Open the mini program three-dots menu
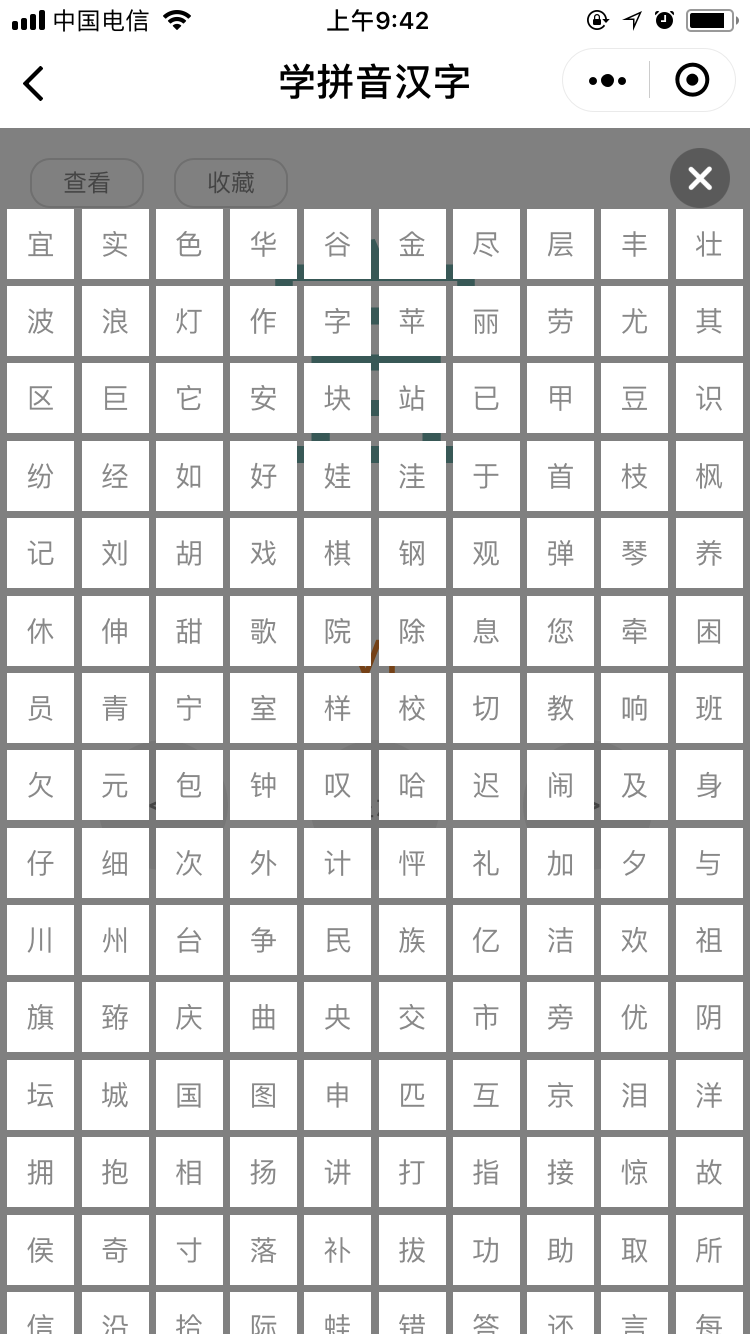This screenshot has width=750, height=1334. [x=607, y=81]
